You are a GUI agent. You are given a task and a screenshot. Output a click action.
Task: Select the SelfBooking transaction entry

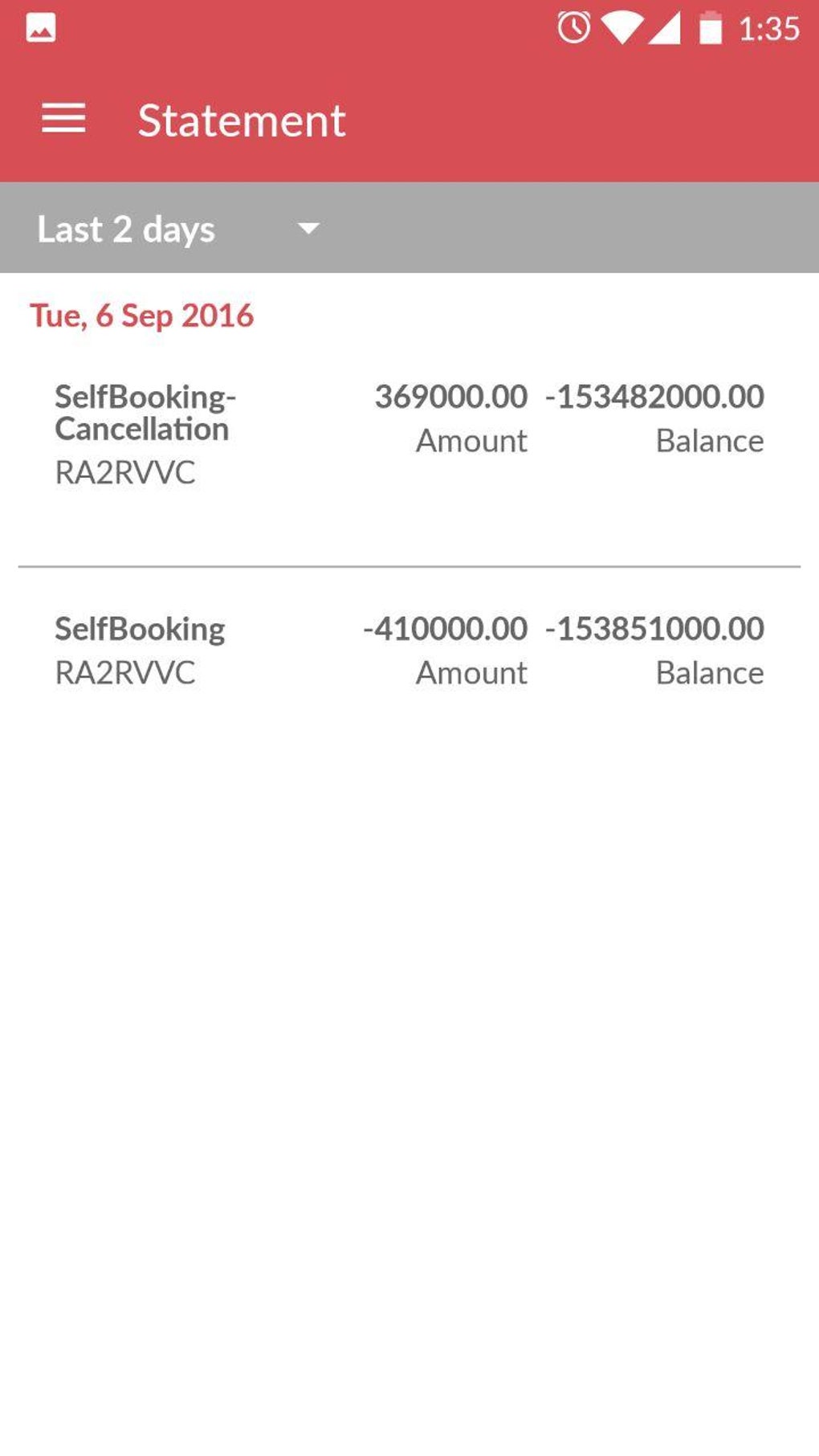(x=409, y=649)
